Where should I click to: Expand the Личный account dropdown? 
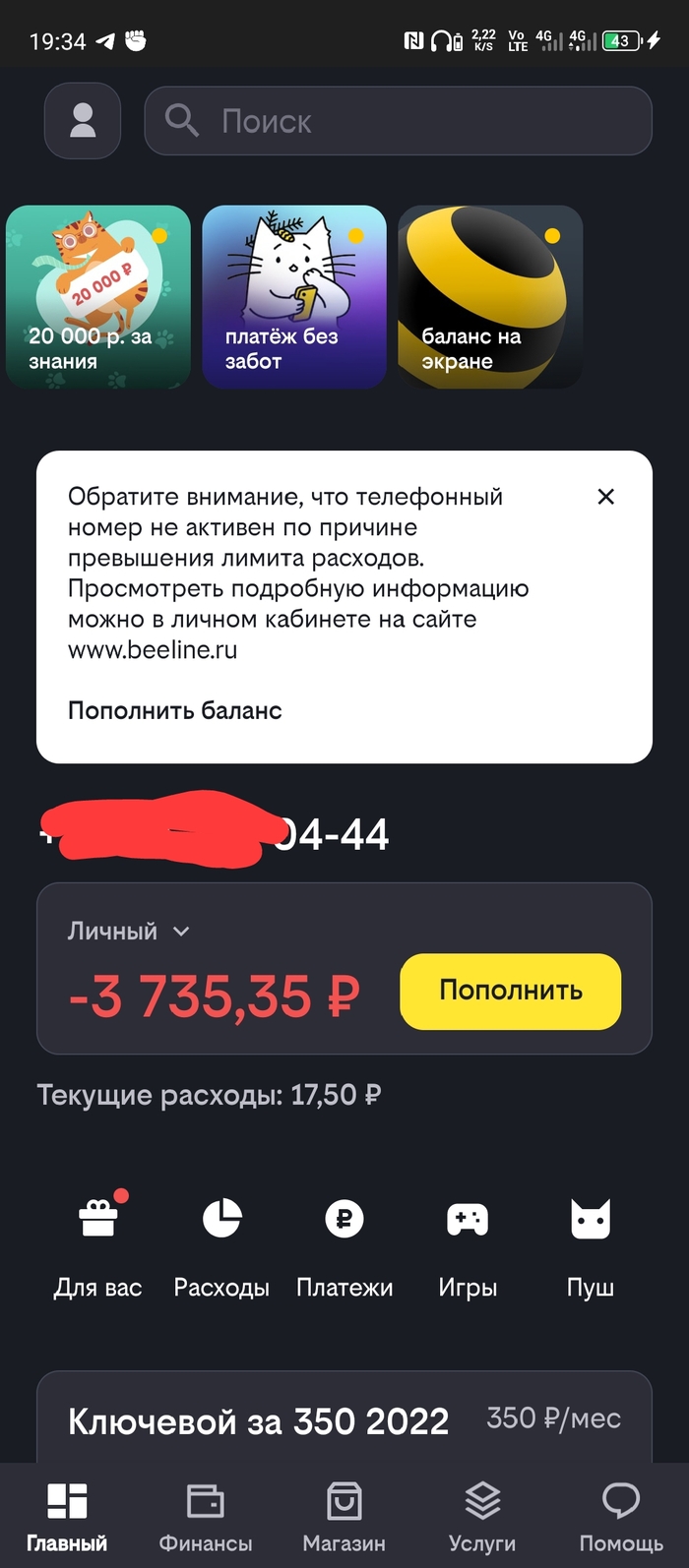coord(128,931)
